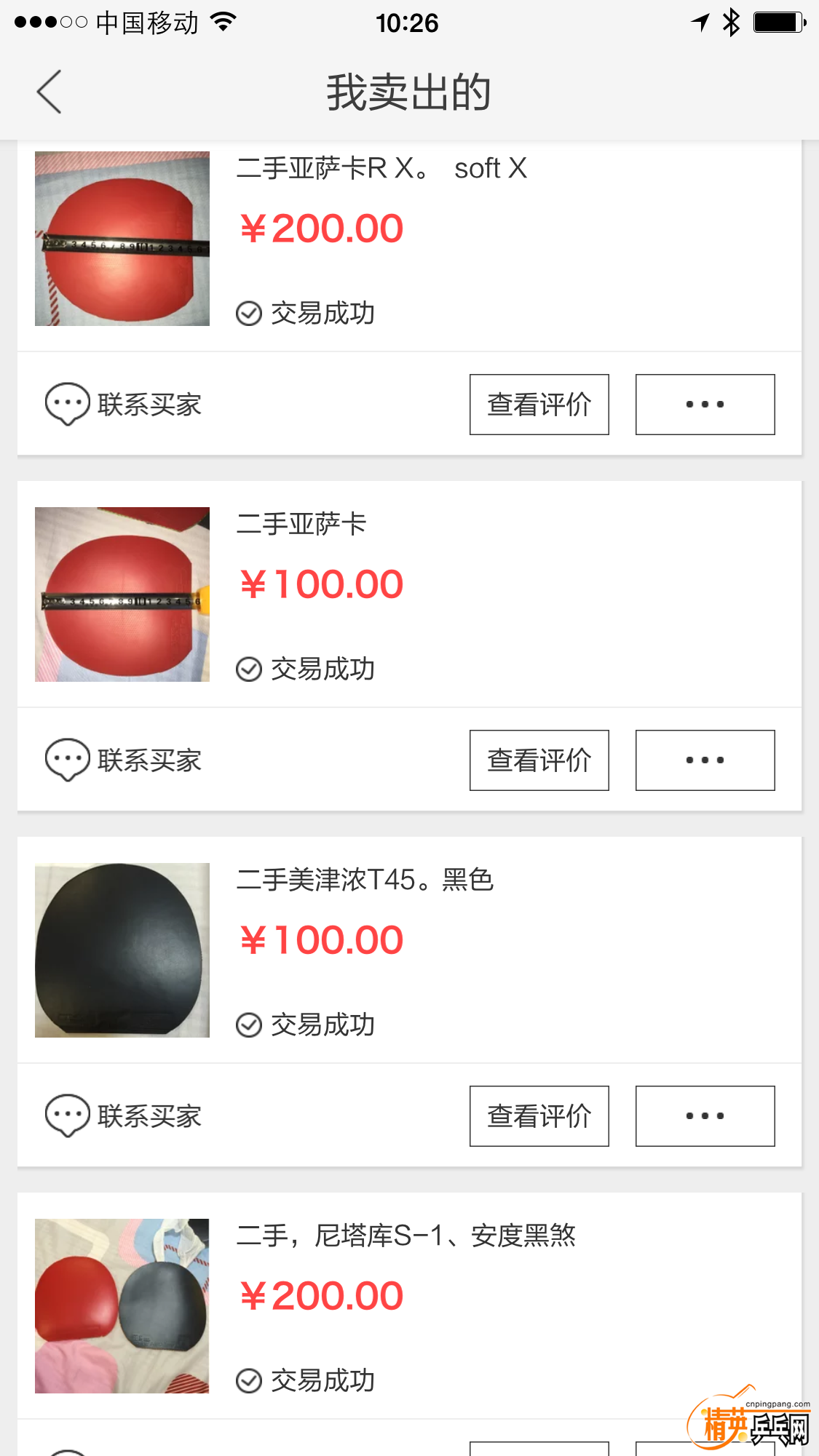Viewport: 819px width, 1456px height.
Task: Open more options for 二手美津浓T45 黑色
Action: (x=705, y=1116)
